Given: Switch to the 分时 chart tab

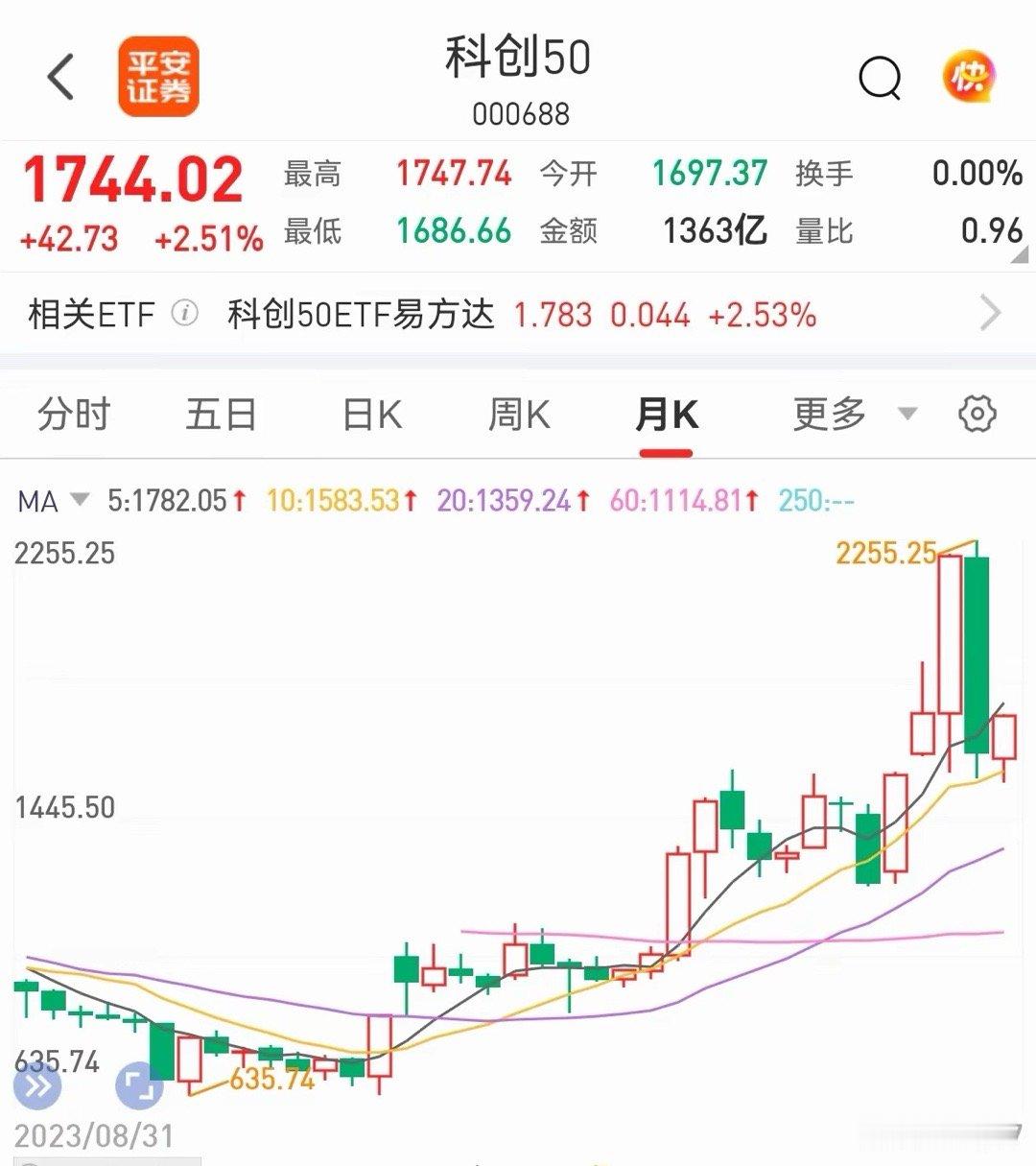Looking at the screenshot, I should coord(75,415).
